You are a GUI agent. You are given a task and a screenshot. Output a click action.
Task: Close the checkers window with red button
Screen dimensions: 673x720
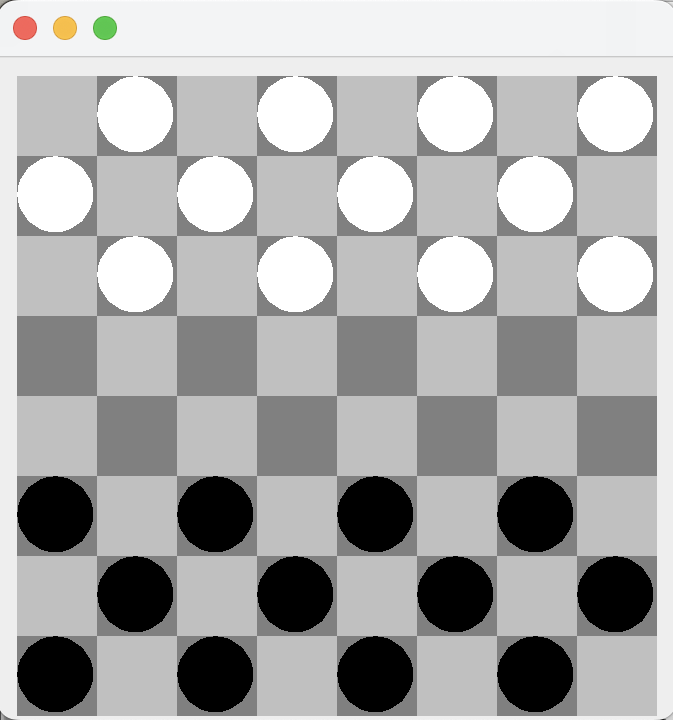point(25,28)
